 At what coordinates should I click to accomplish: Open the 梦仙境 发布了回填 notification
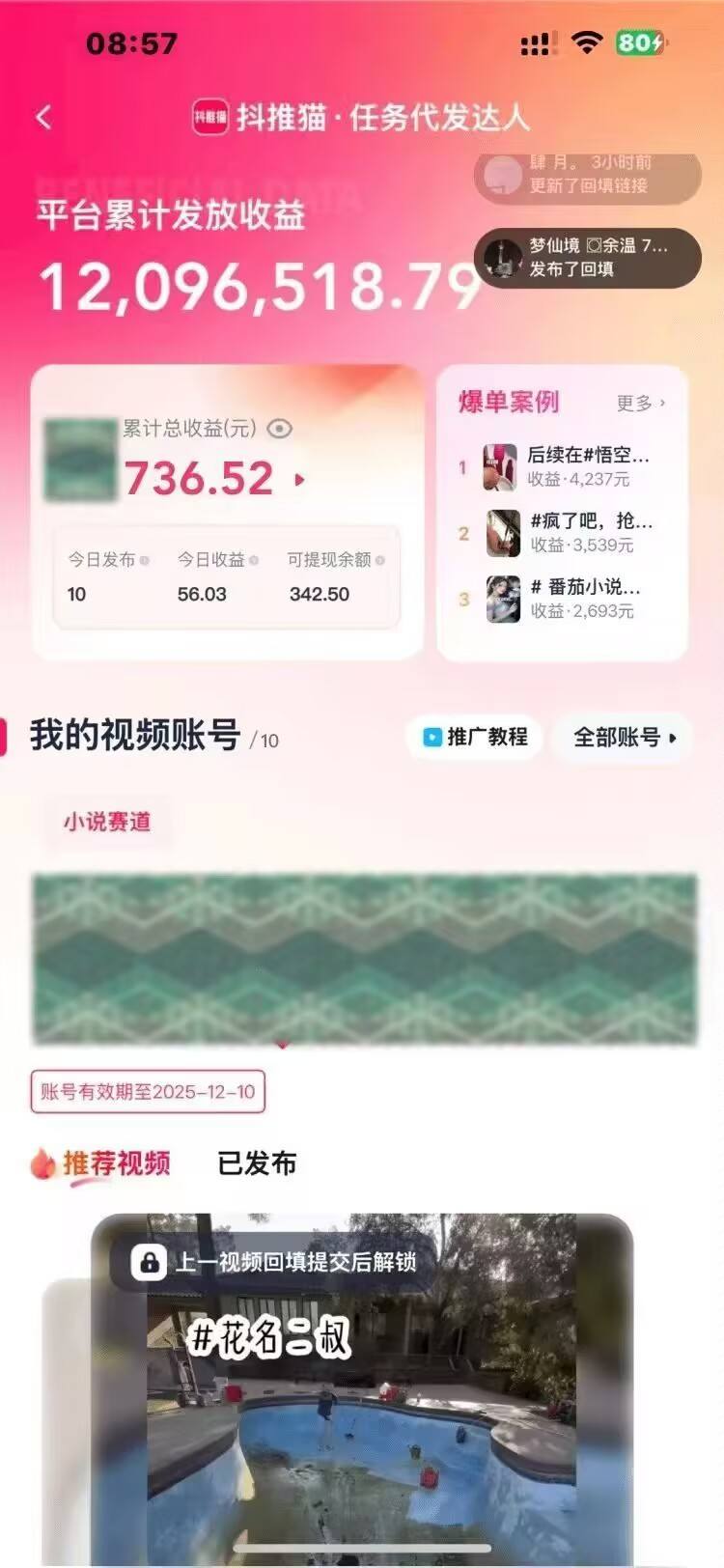point(587,258)
